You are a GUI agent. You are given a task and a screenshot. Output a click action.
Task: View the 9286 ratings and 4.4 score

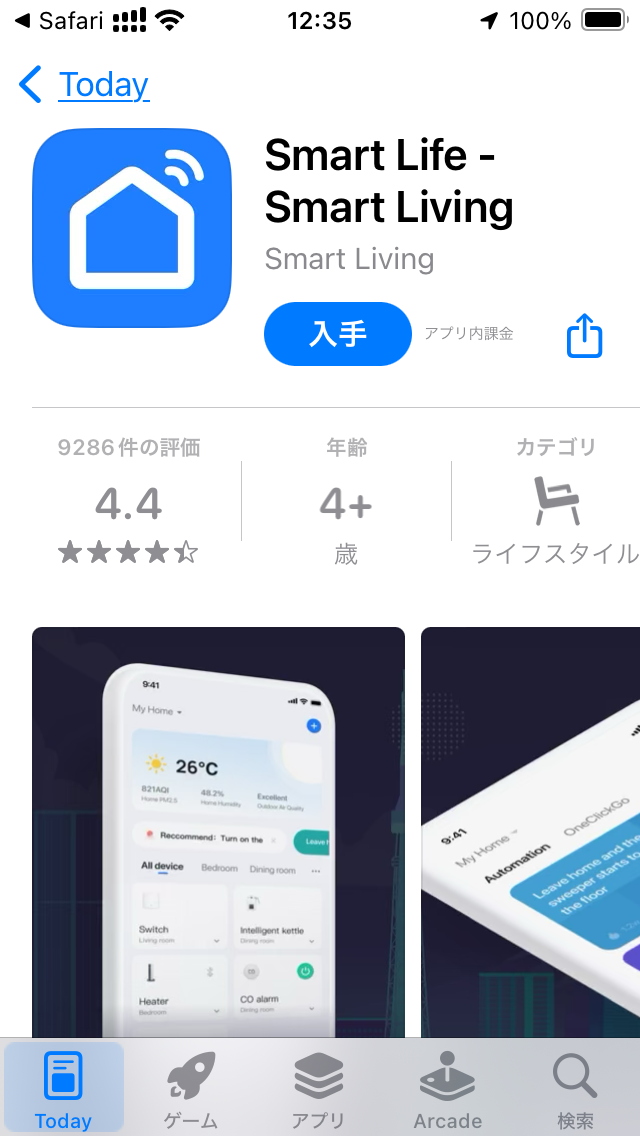[129, 502]
